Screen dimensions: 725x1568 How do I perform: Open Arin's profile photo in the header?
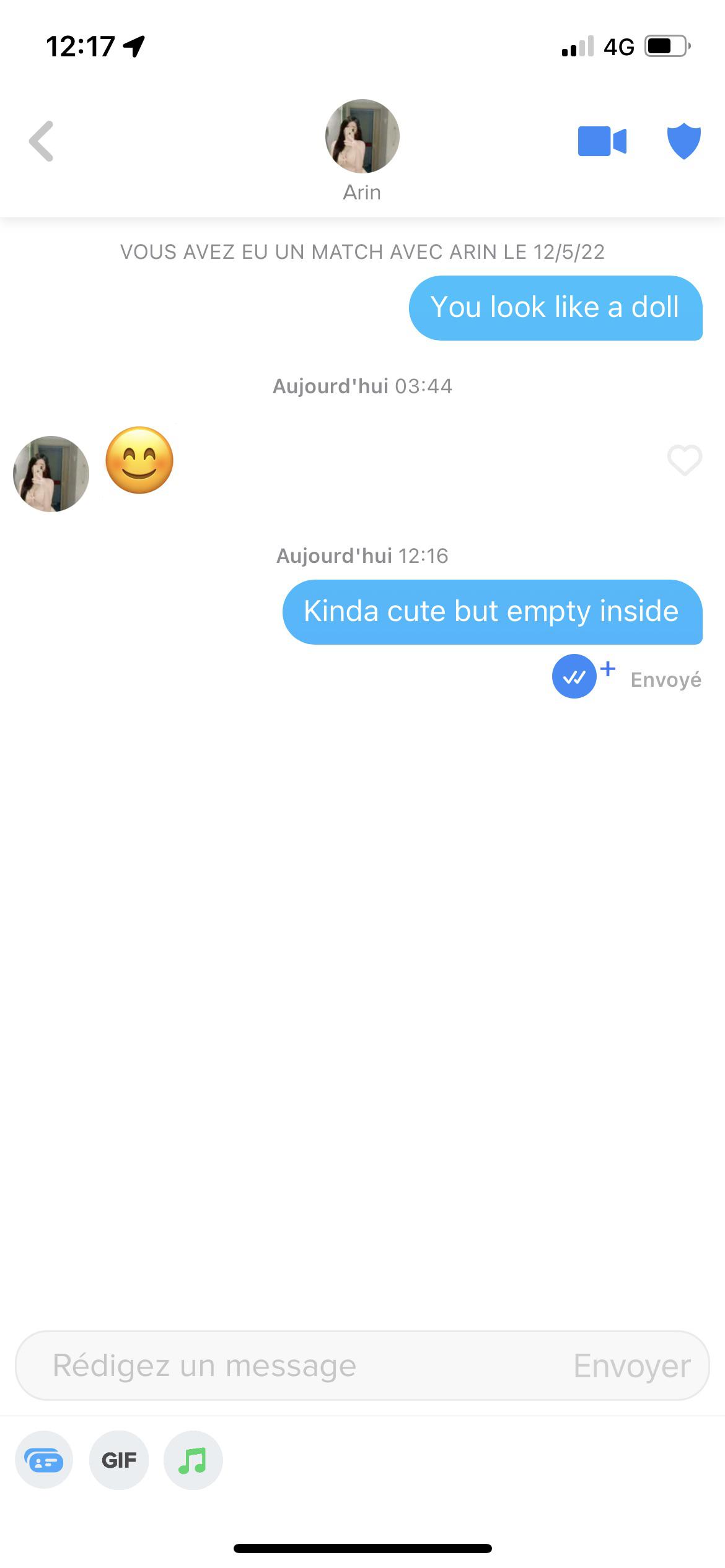click(x=362, y=136)
